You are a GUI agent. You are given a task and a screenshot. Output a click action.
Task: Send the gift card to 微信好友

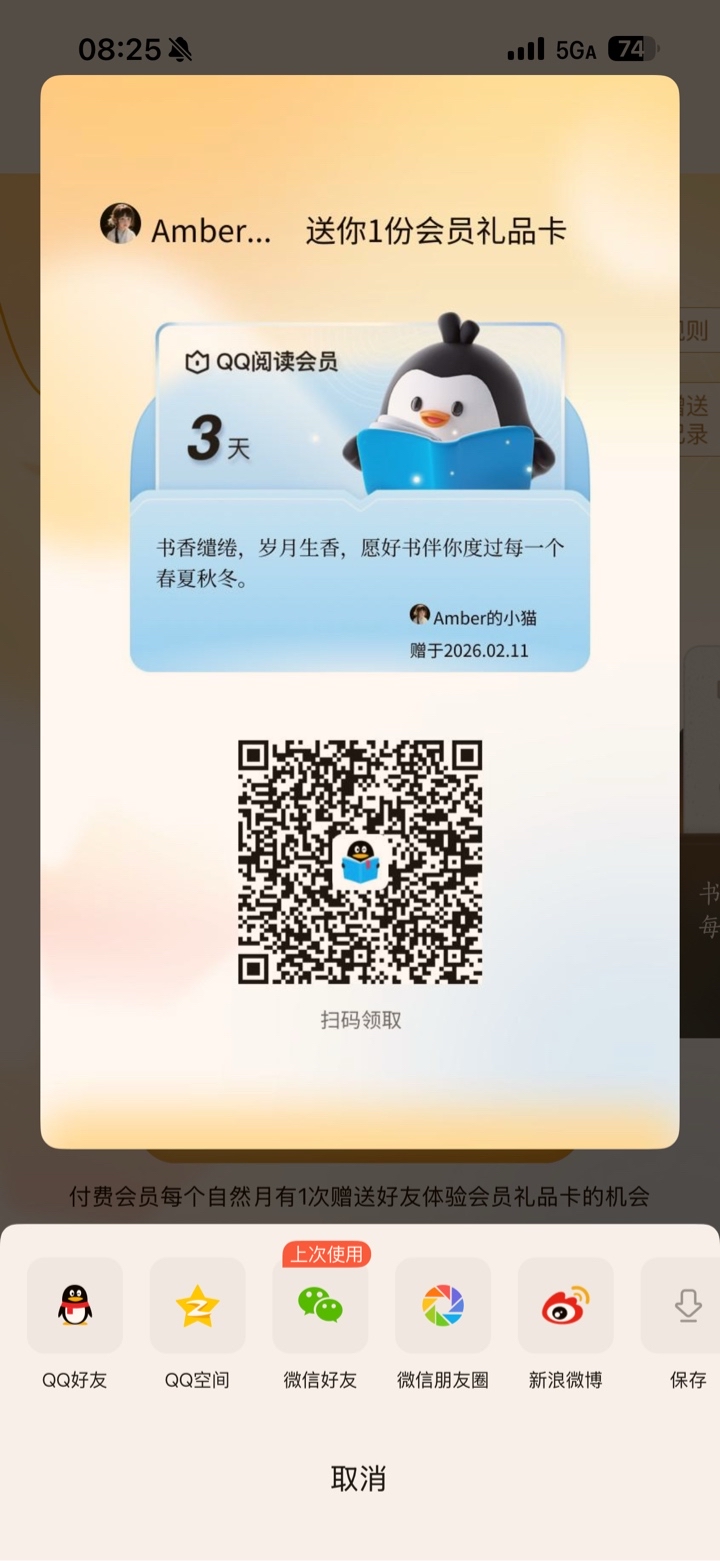pyautogui.click(x=320, y=1306)
